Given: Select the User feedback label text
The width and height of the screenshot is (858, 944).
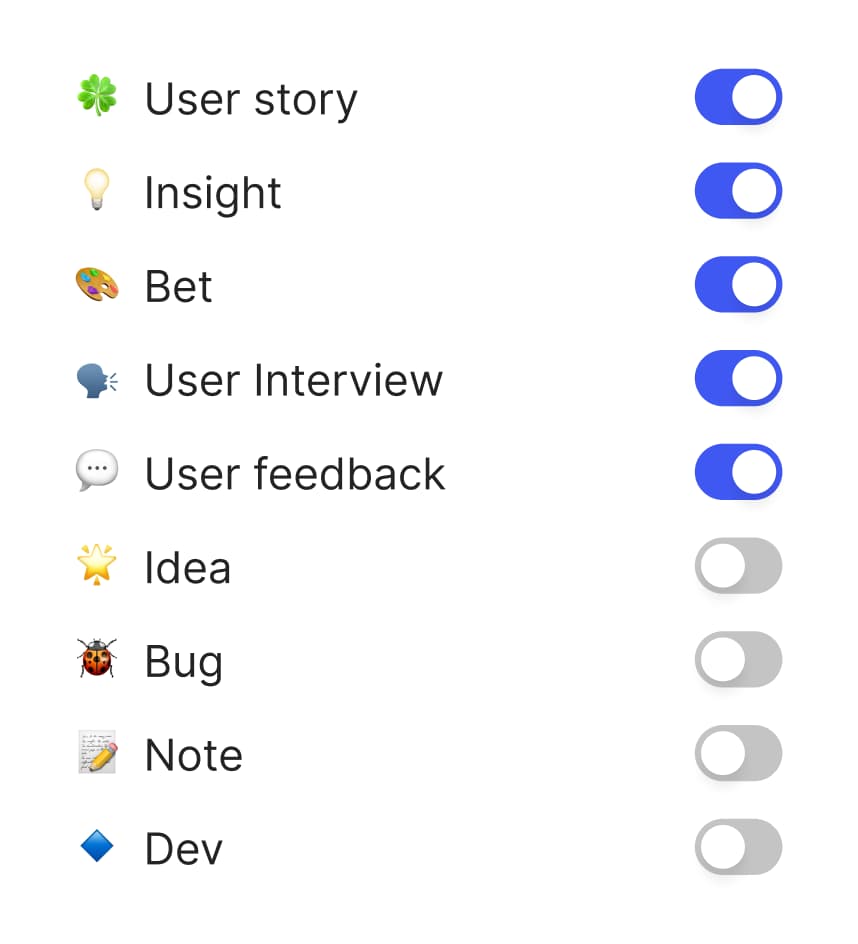Looking at the screenshot, I should pyautogui.click(x=294, y=473).
